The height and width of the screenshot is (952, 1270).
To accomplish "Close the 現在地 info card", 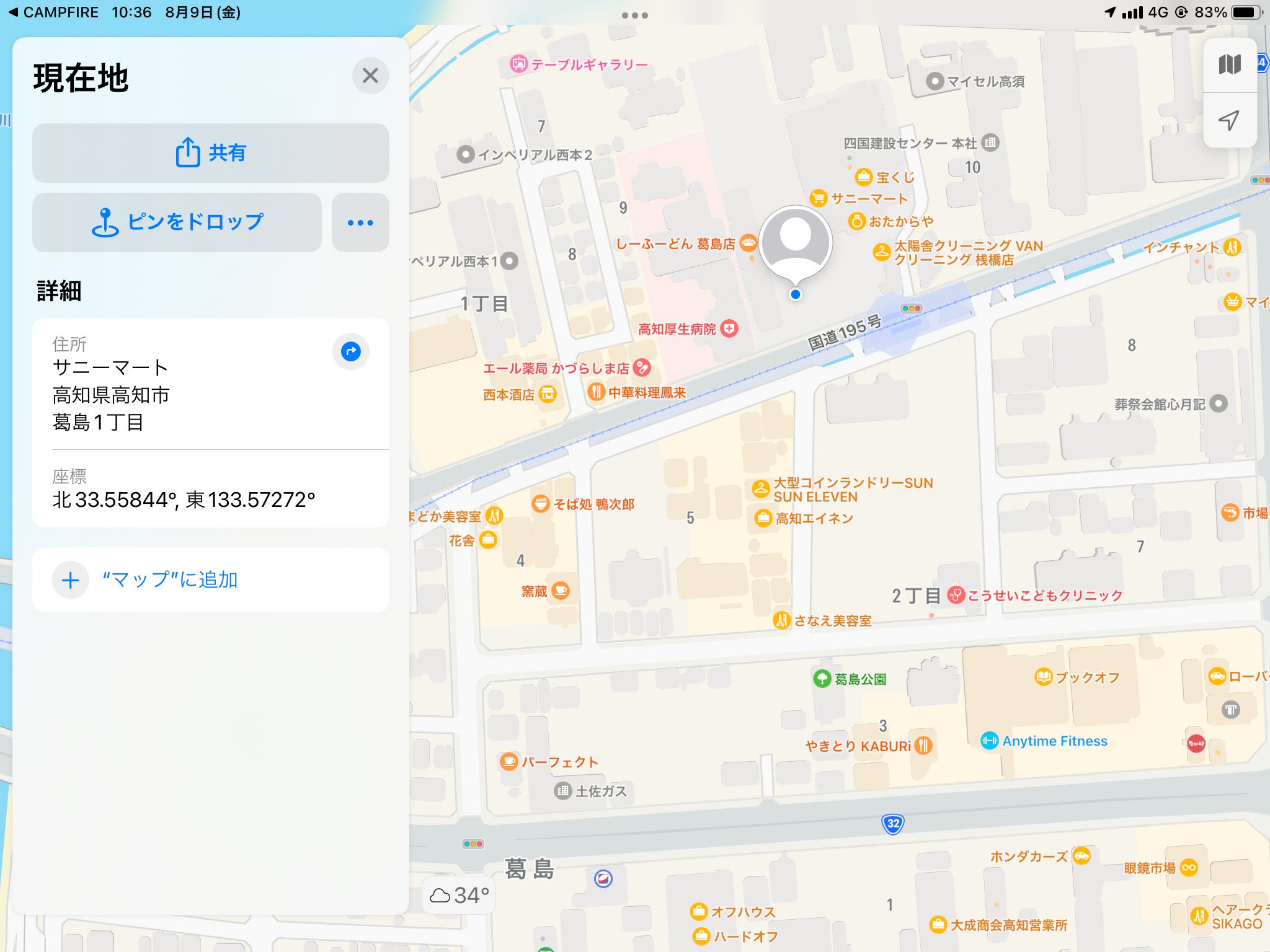I will [x=370, y=76].
